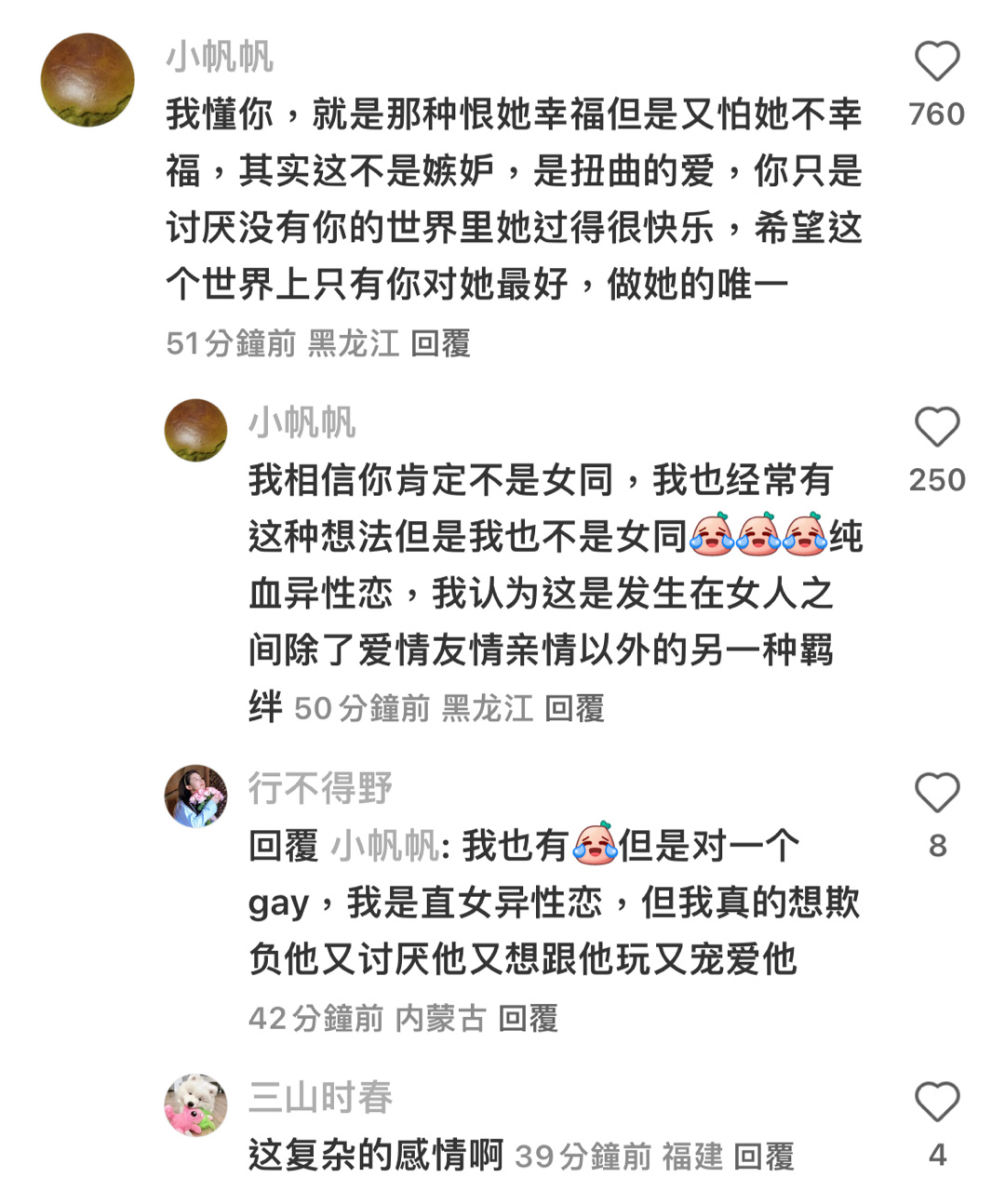The width and height of the screenshot is (1005, 1204).
Task: Tap the username 三山时春
Action: [x=320, y=1098]
